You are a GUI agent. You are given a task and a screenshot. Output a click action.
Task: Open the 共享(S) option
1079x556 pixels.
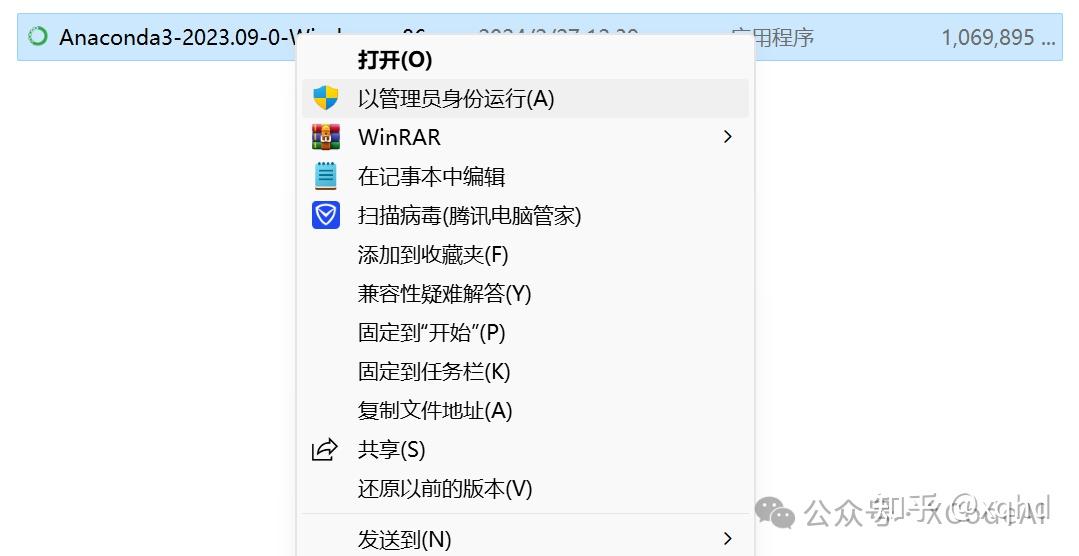point(391,450)
